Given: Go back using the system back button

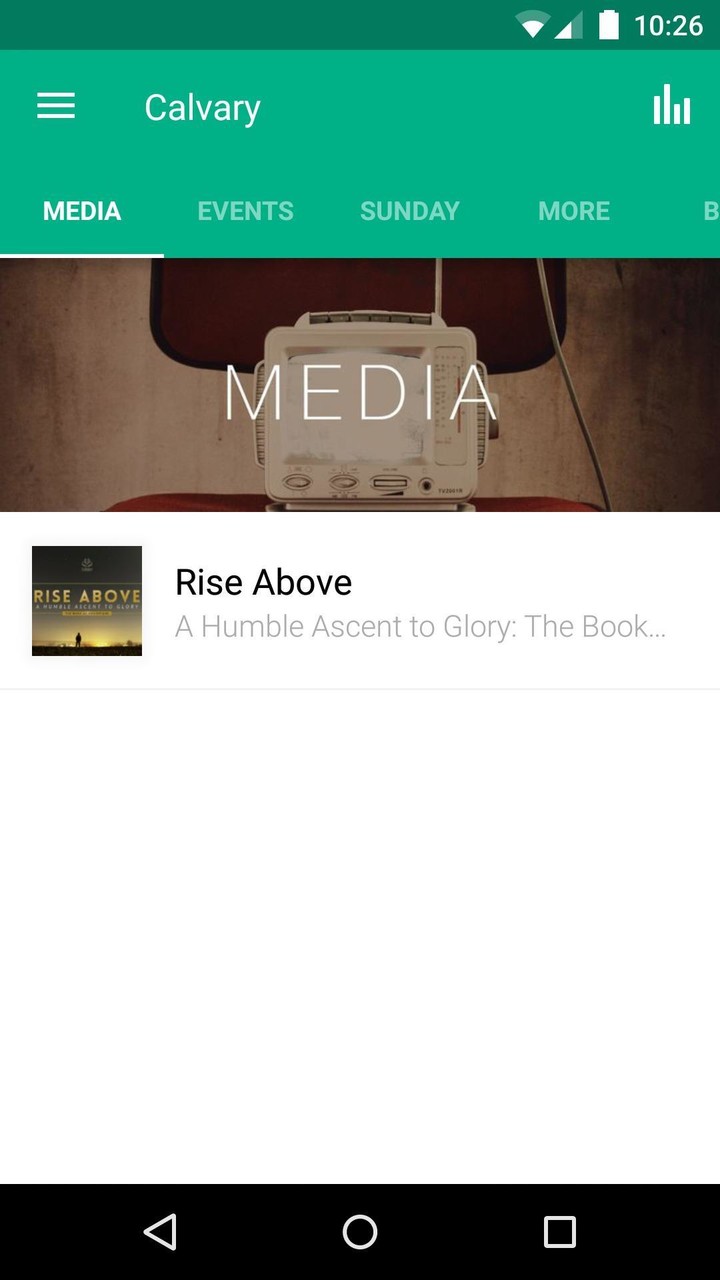Looking at the screenshot, I should tap(160, 1231).
